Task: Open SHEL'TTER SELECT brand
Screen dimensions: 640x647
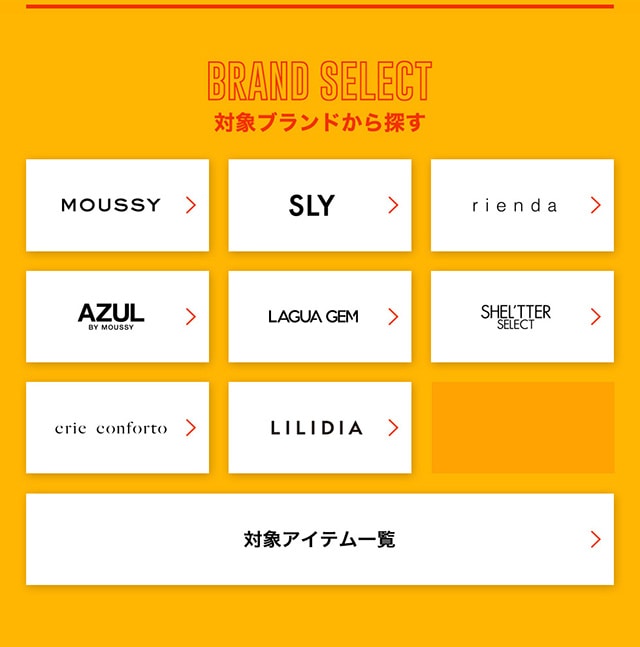Action: pos(522,316)
